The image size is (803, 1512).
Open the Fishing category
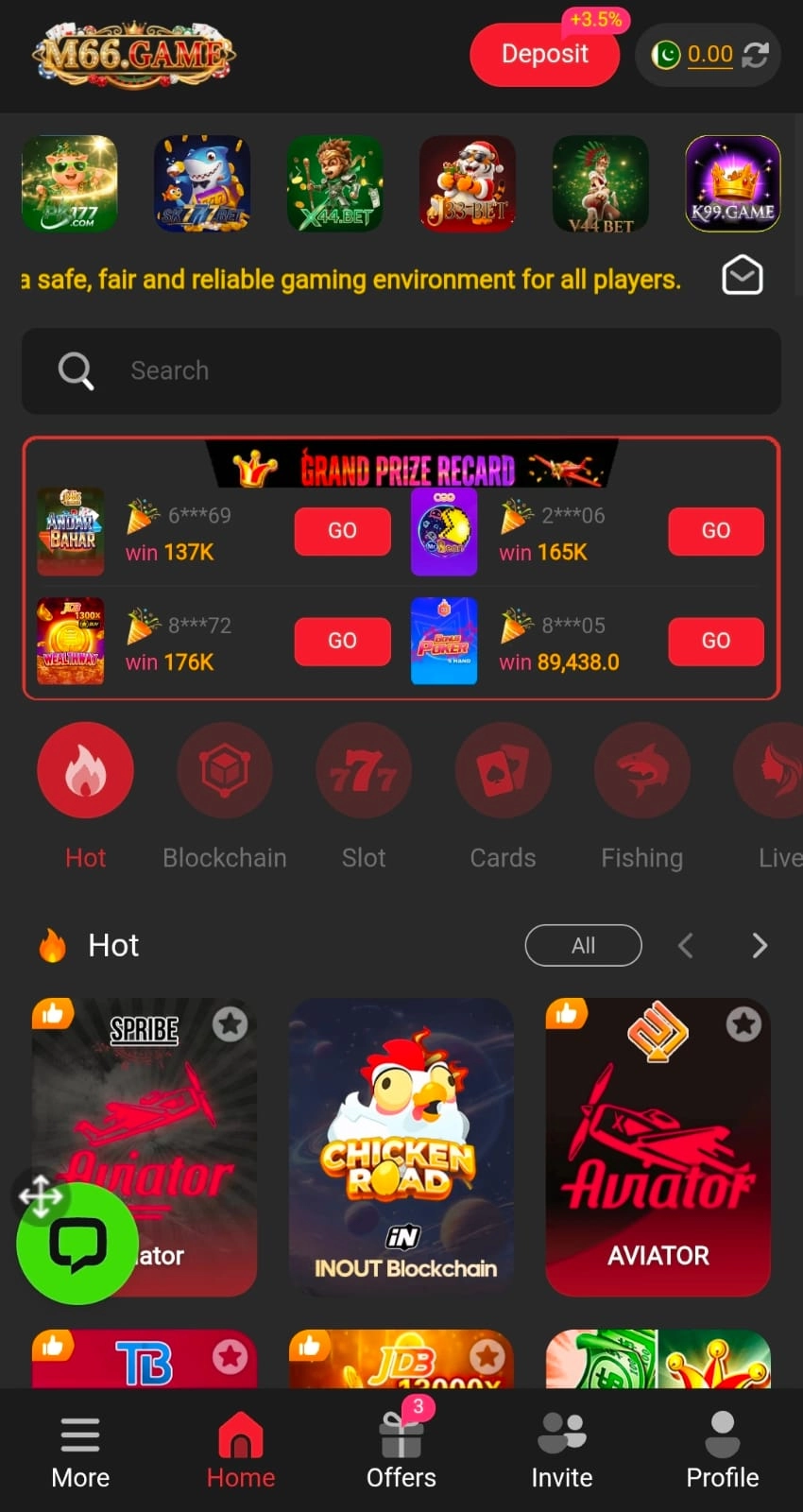642,771
